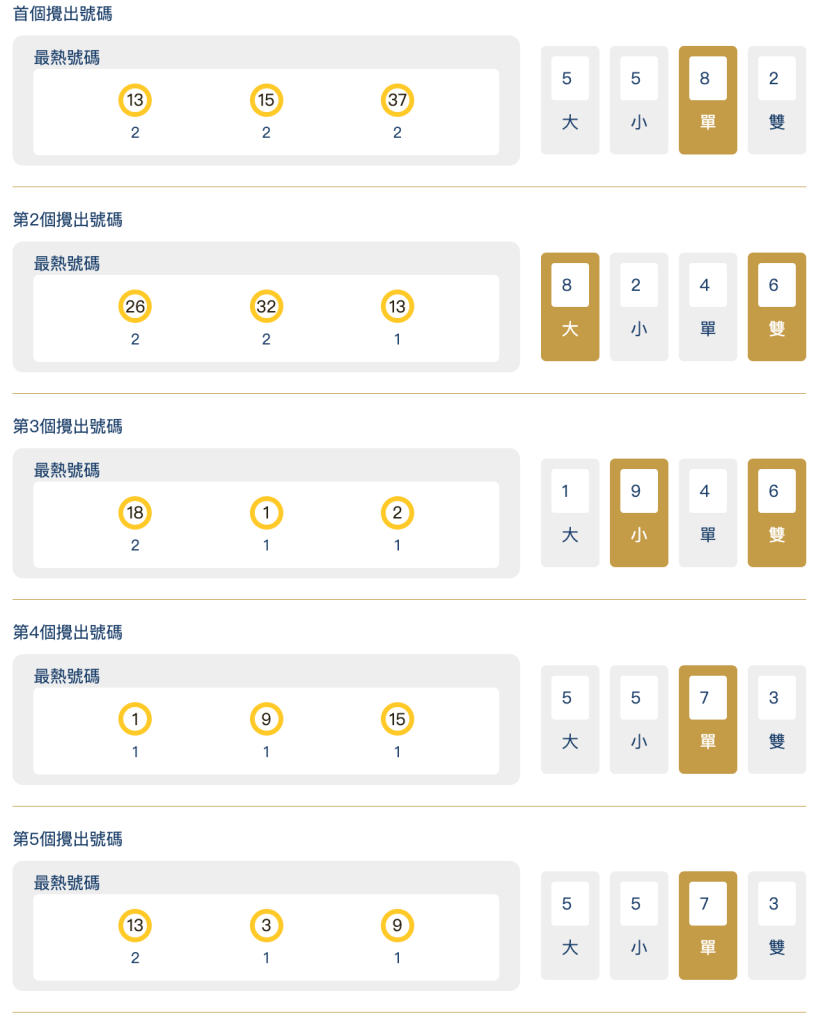Toggle the 大 card in first ball section
Viewport: 816px width, 1023px height.
[x=570, y=100]
